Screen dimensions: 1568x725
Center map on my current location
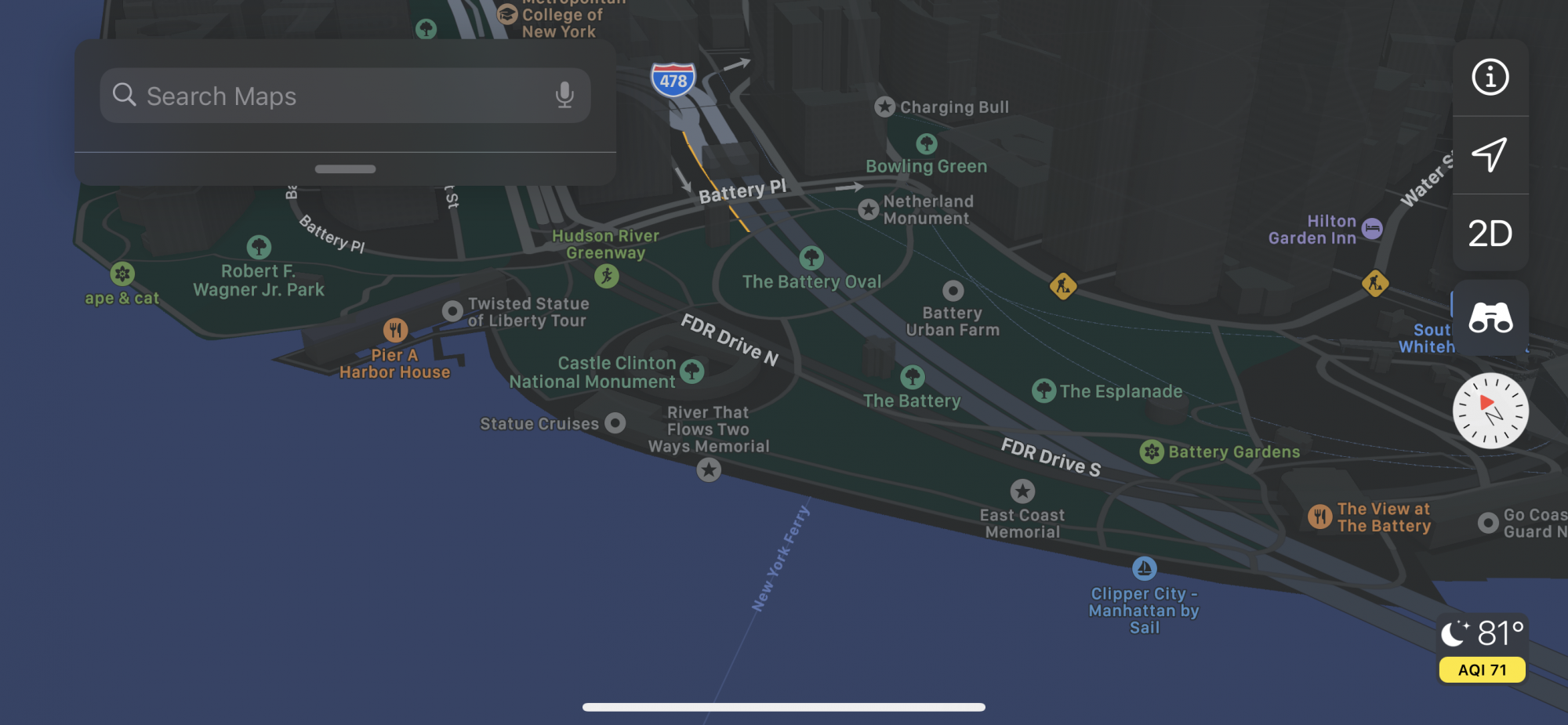point(1490,155)
